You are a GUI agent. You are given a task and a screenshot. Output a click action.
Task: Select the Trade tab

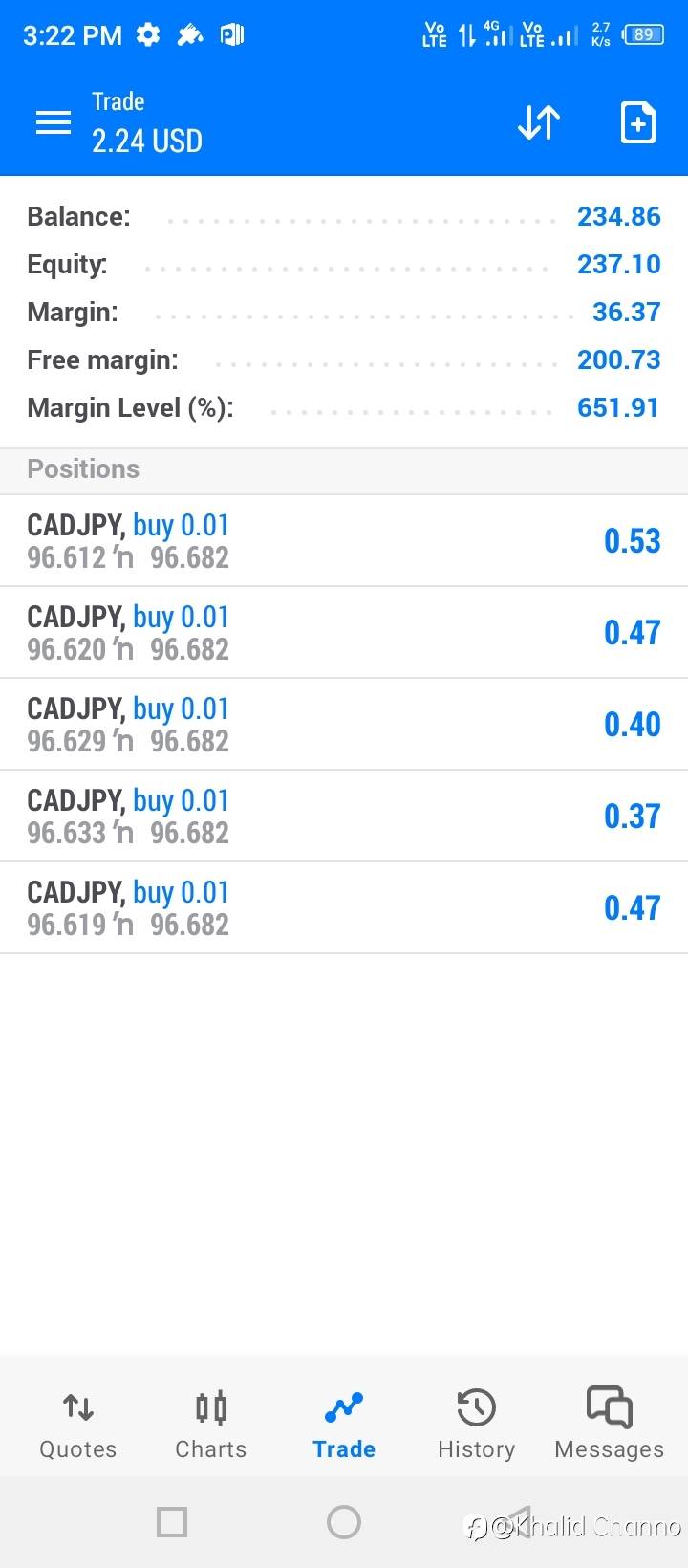point(344,1425)
